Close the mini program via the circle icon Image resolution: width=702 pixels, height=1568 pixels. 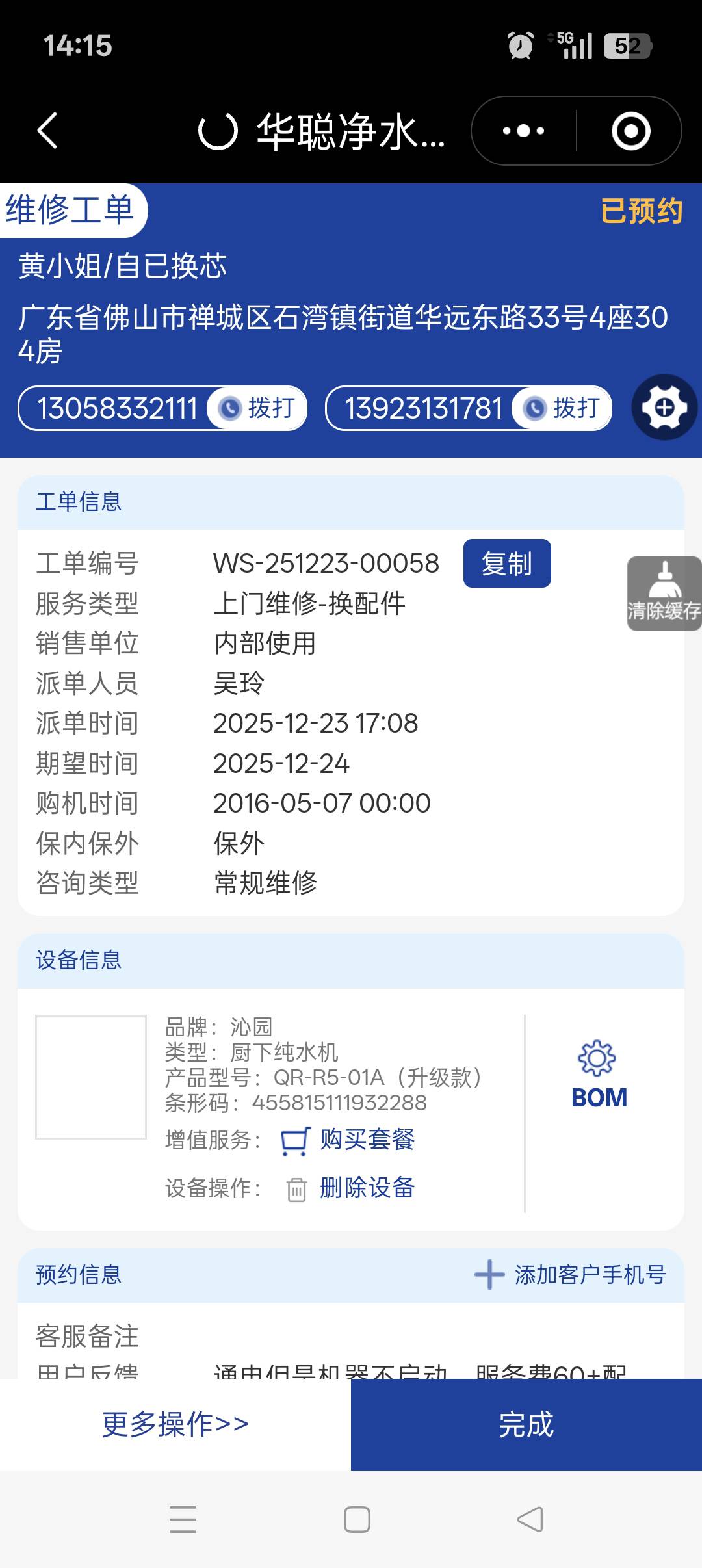click(x=630, y=131)
